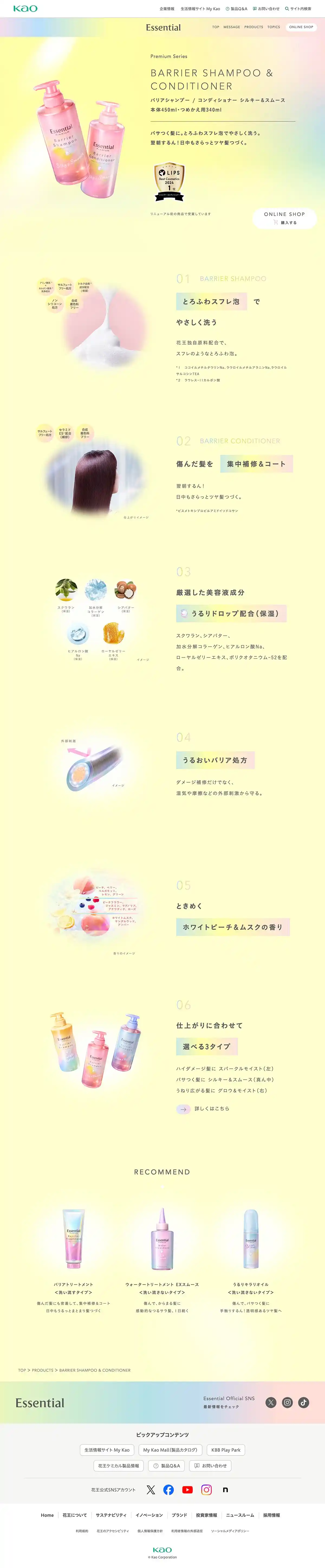Open 花王ケミカル製品情報 button

pos(118,1466)
